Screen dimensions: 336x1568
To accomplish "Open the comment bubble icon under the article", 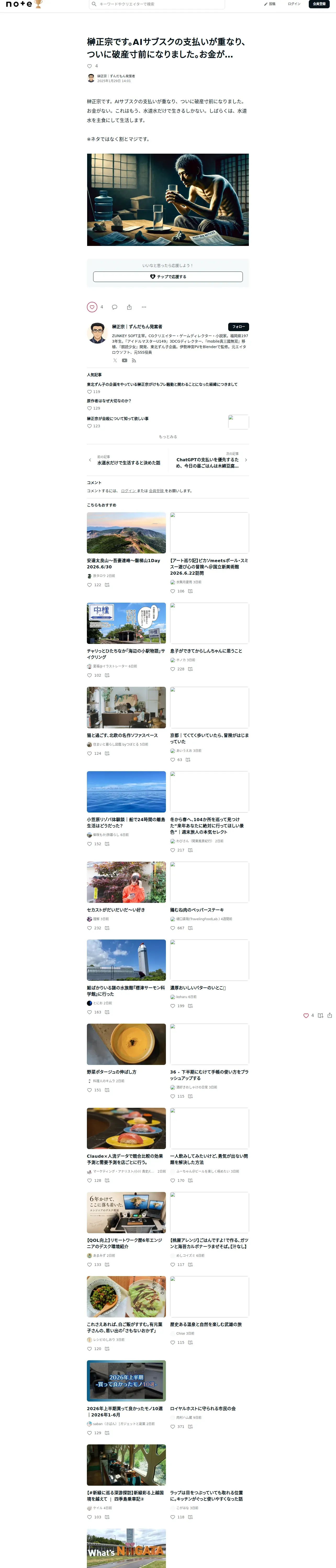I will pyautogui.click(x=114, y=307).
